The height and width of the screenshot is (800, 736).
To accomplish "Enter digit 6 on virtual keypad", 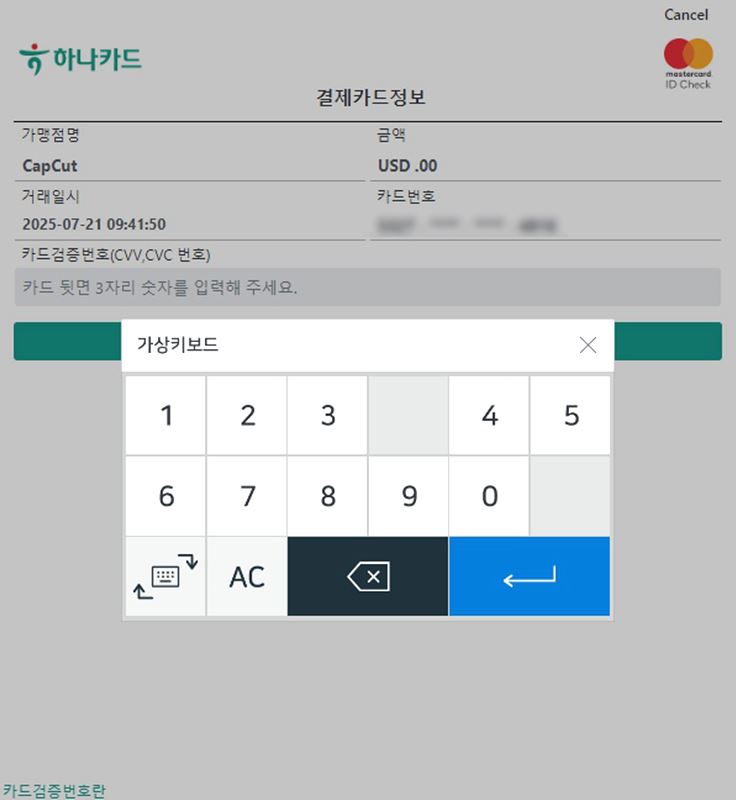I will click(166, 496).
